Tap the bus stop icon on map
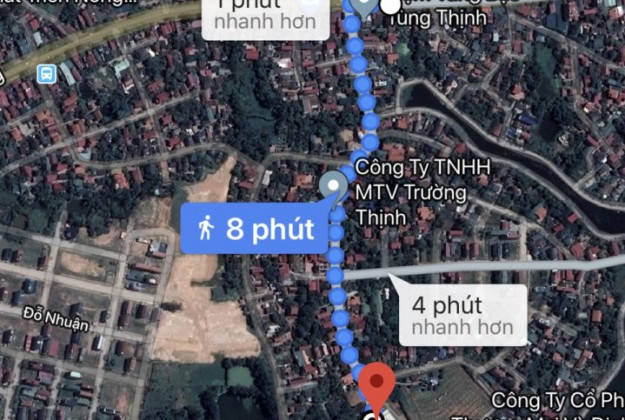 pyautogui.click(x=46, y=74)
